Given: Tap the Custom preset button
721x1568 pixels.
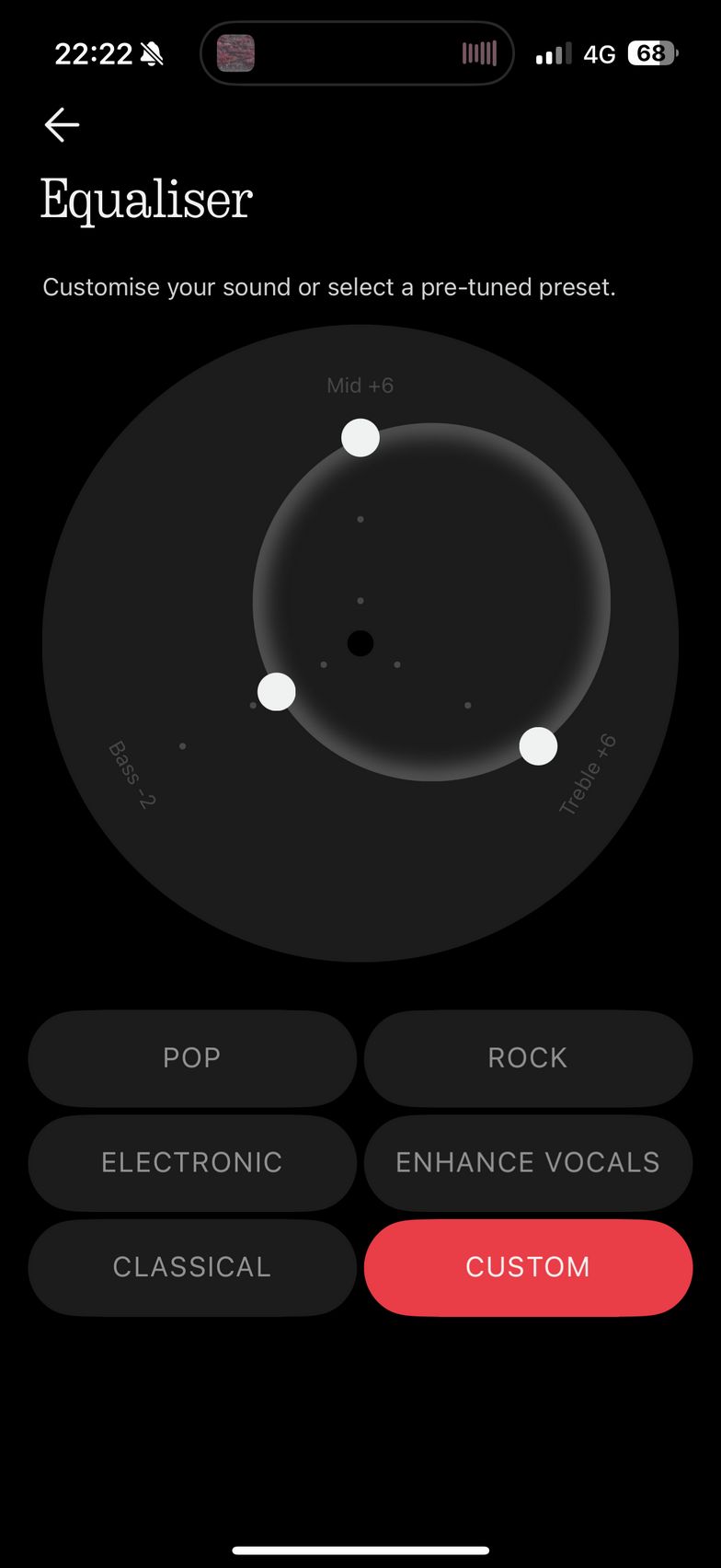Looking at the screenshot, I should point(528,1267).
